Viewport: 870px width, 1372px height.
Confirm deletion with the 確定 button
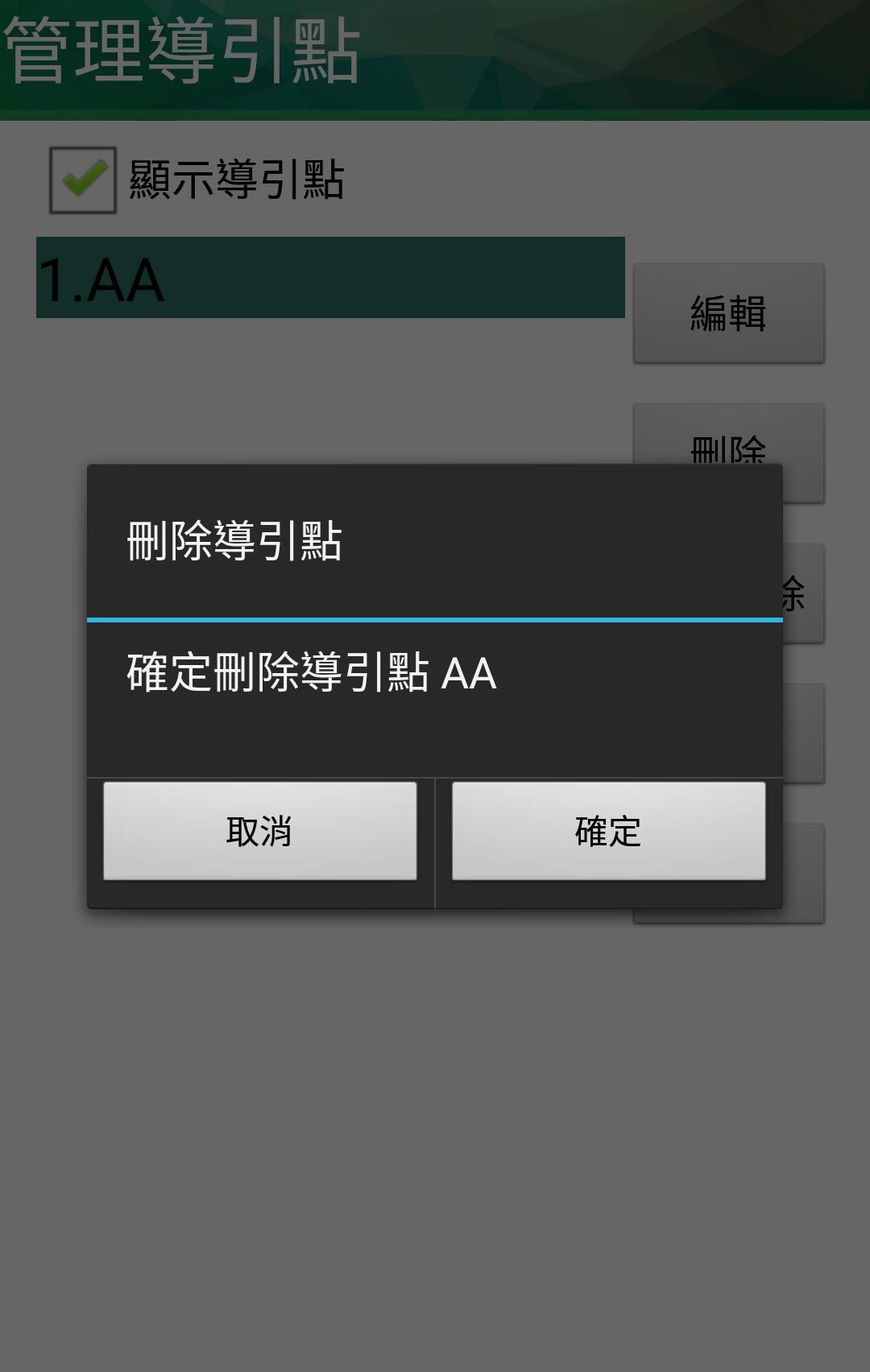[x=608, y=831]
